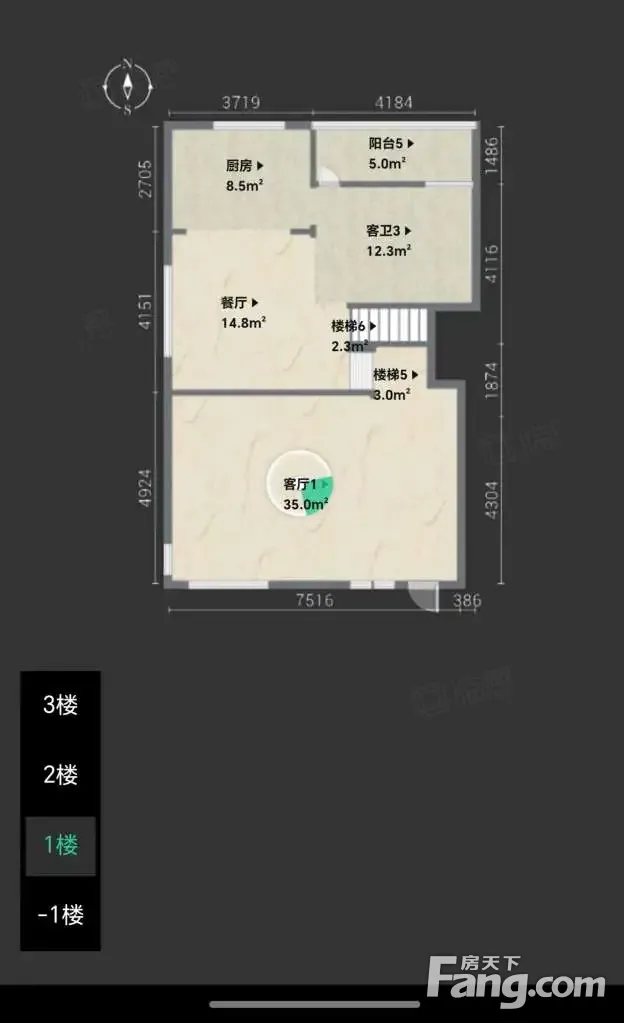Switch to the -1楼 basement floor
Viewport: 624px width, 1023px height.
(x=60, y=915)
